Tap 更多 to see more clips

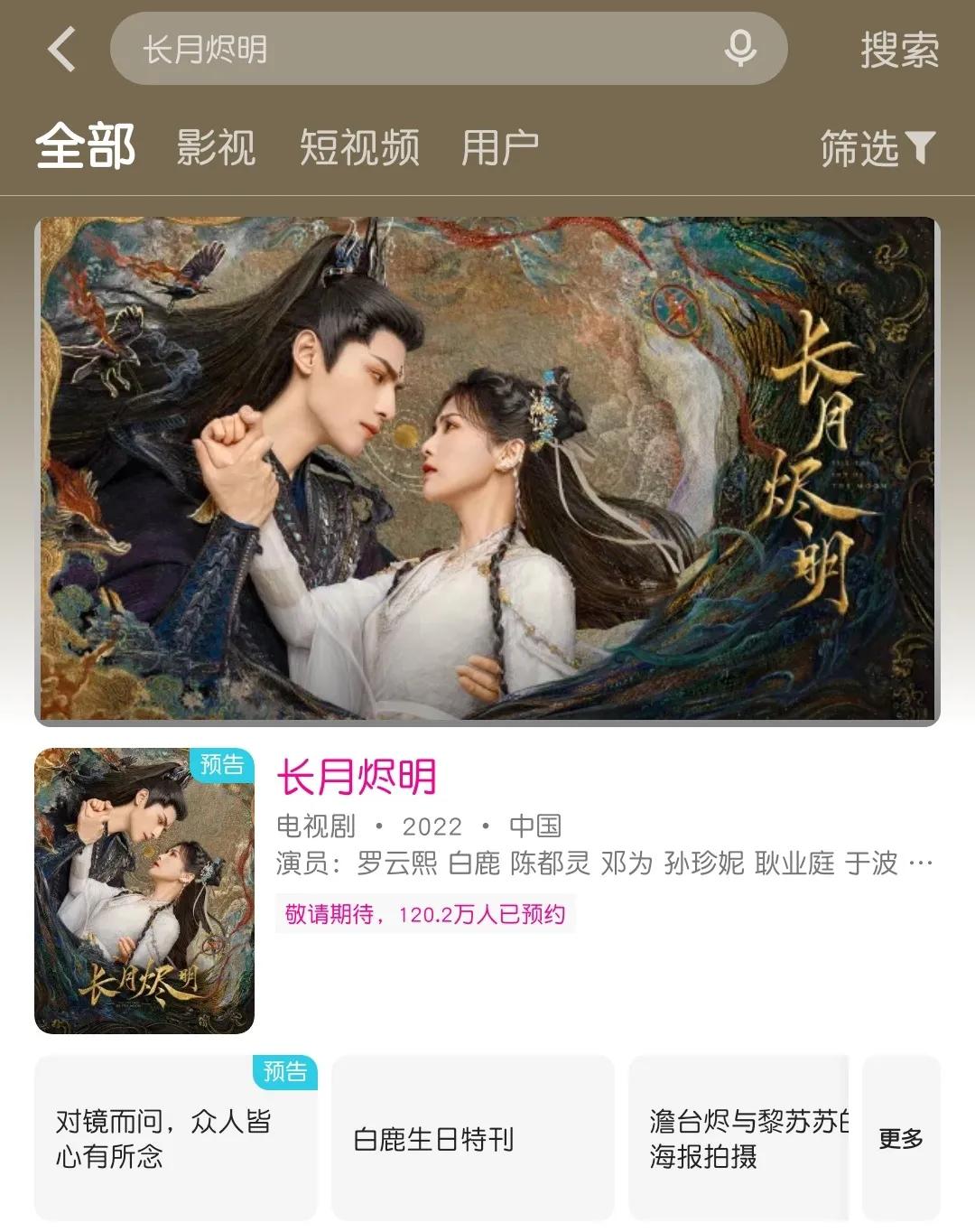tap(900, 1138)
